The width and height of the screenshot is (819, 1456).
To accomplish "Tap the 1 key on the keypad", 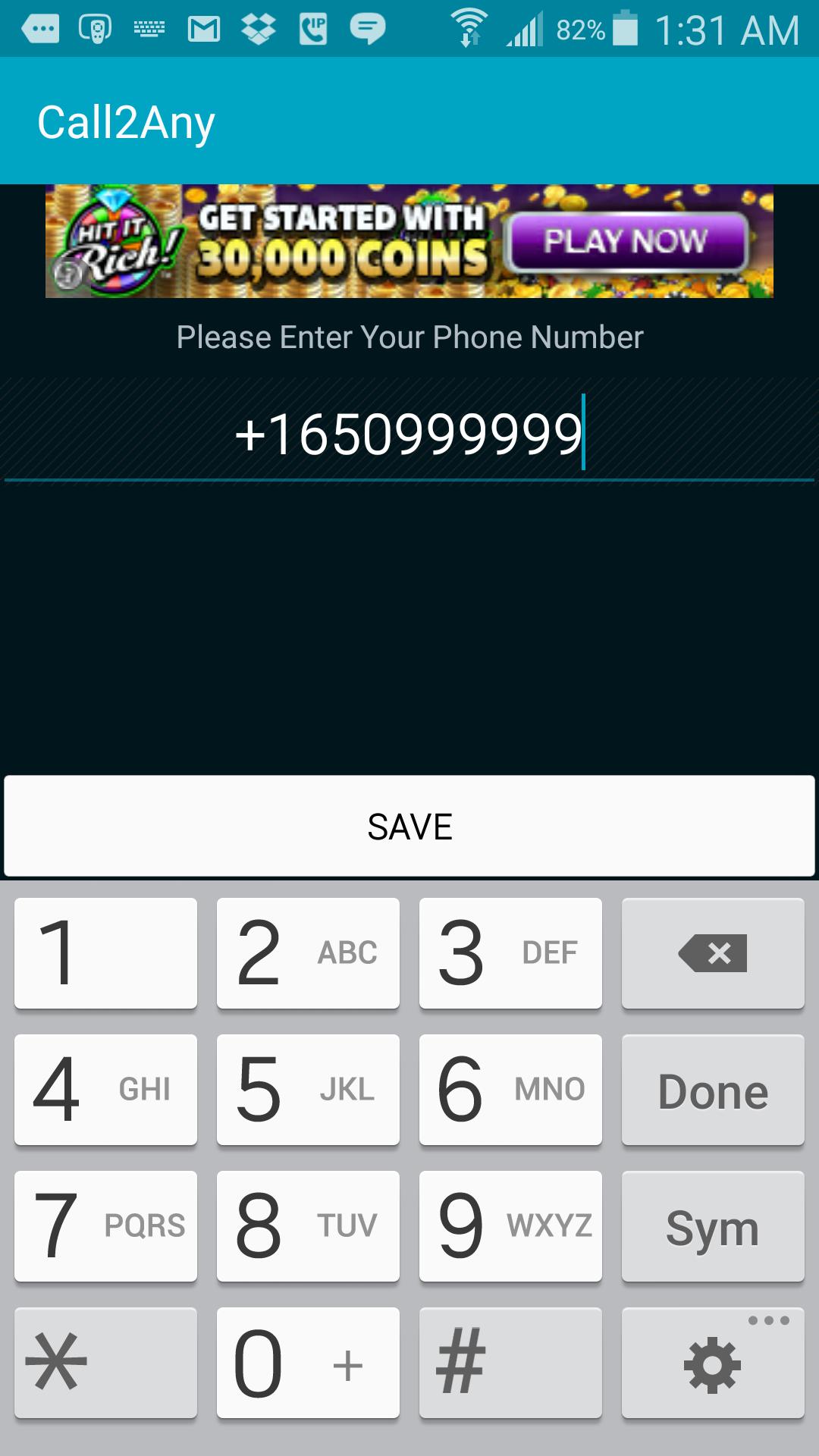I will (x=105, y=952).
